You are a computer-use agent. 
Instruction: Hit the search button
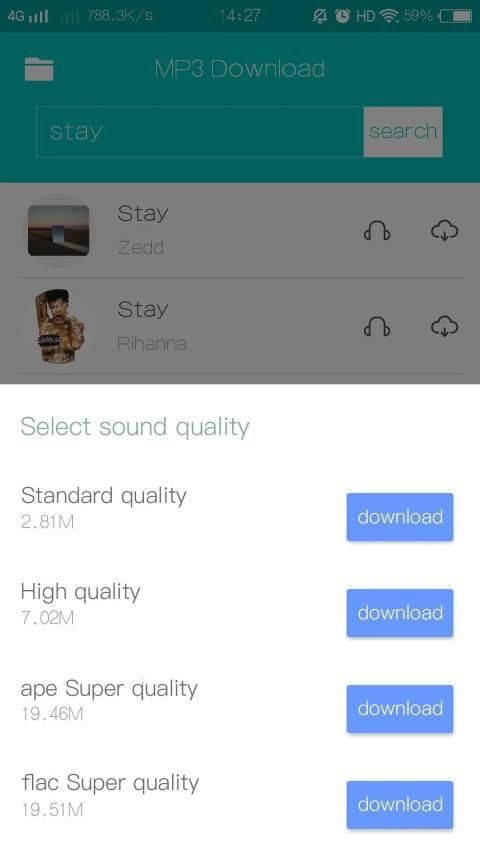click(403, 132)
